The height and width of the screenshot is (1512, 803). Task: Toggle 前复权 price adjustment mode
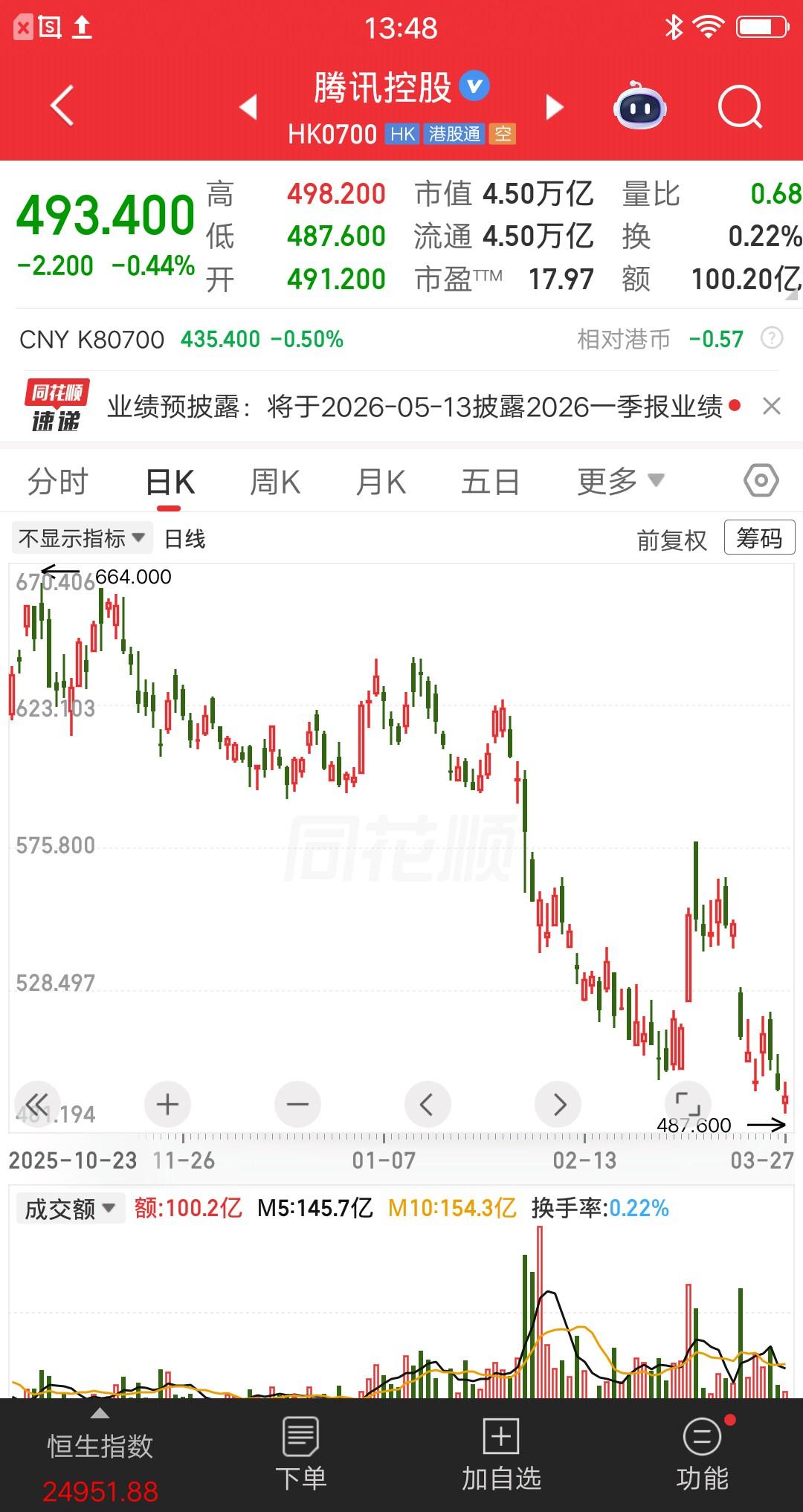[x=671, y=538]
